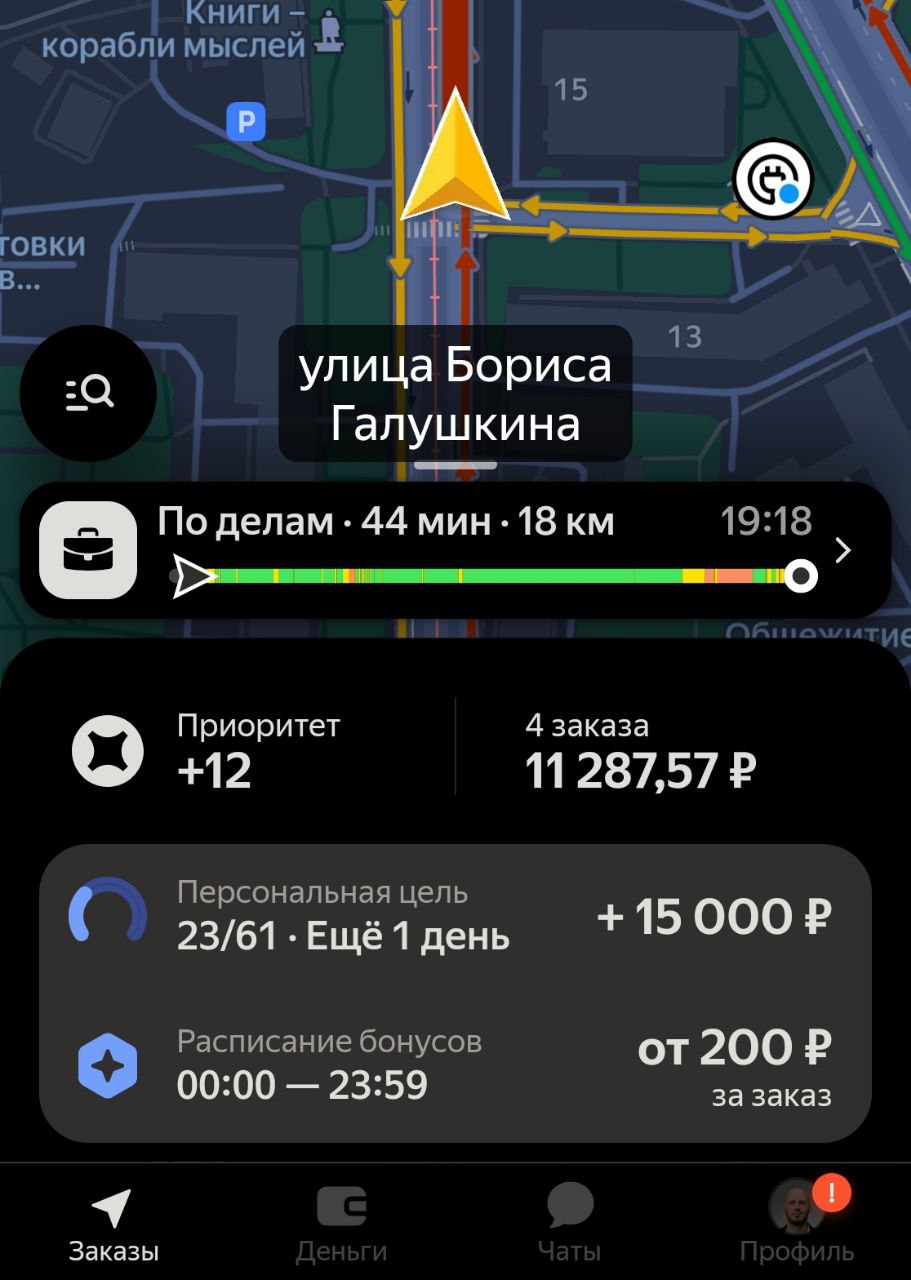Open Расписание бонусов schedule

pyautogui.click(x=455, y=1067)
